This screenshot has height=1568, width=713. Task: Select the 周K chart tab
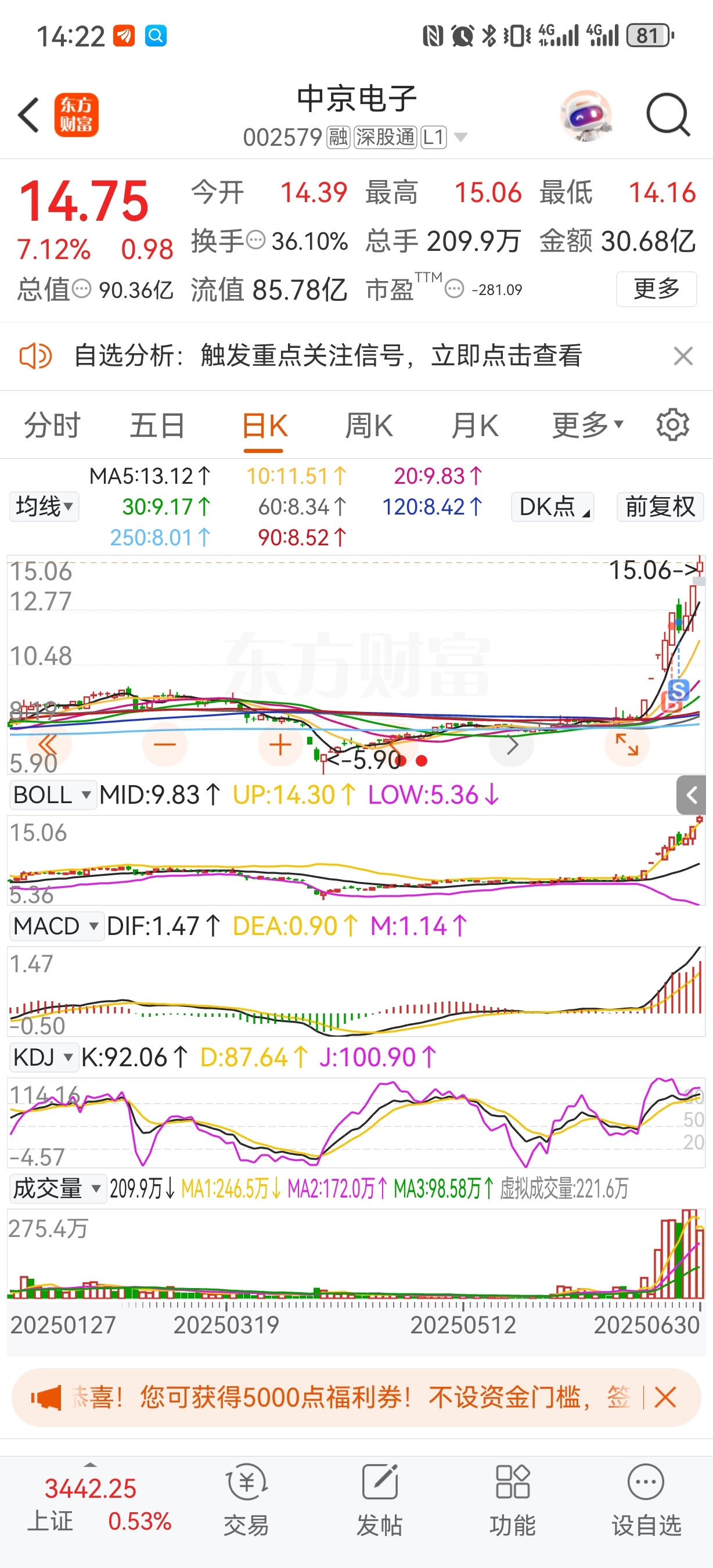pyautogui.click(x=369, y=425)
